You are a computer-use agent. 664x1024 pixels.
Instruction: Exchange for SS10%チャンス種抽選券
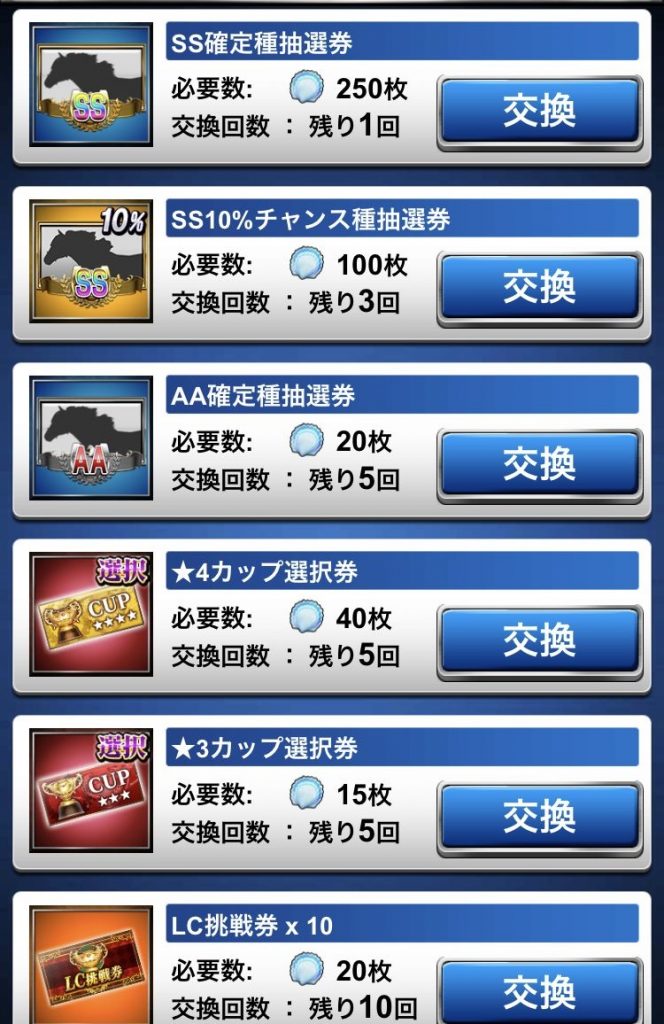pyautogui.click(x=539, y=288)
